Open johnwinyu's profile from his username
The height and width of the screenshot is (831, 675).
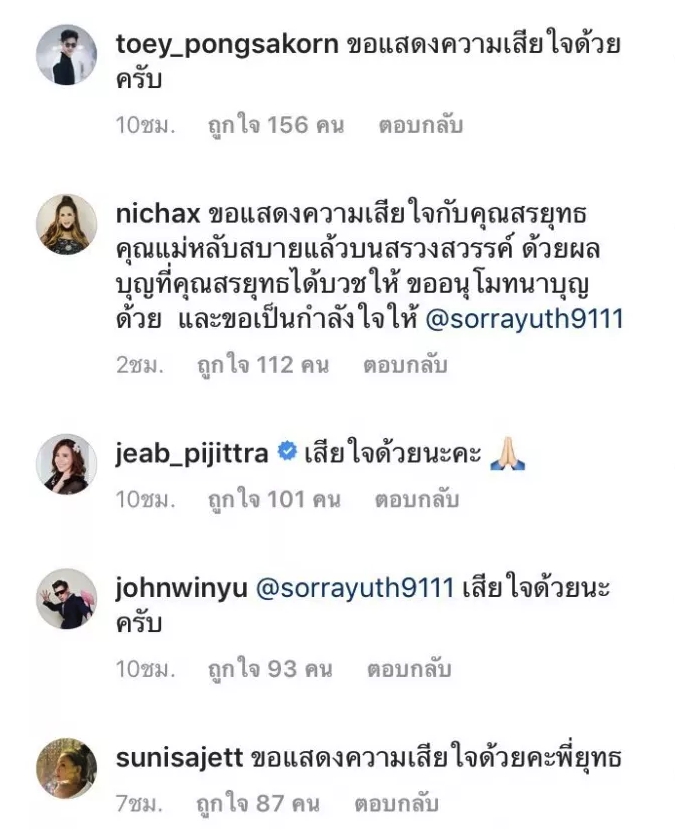[182, 587]
